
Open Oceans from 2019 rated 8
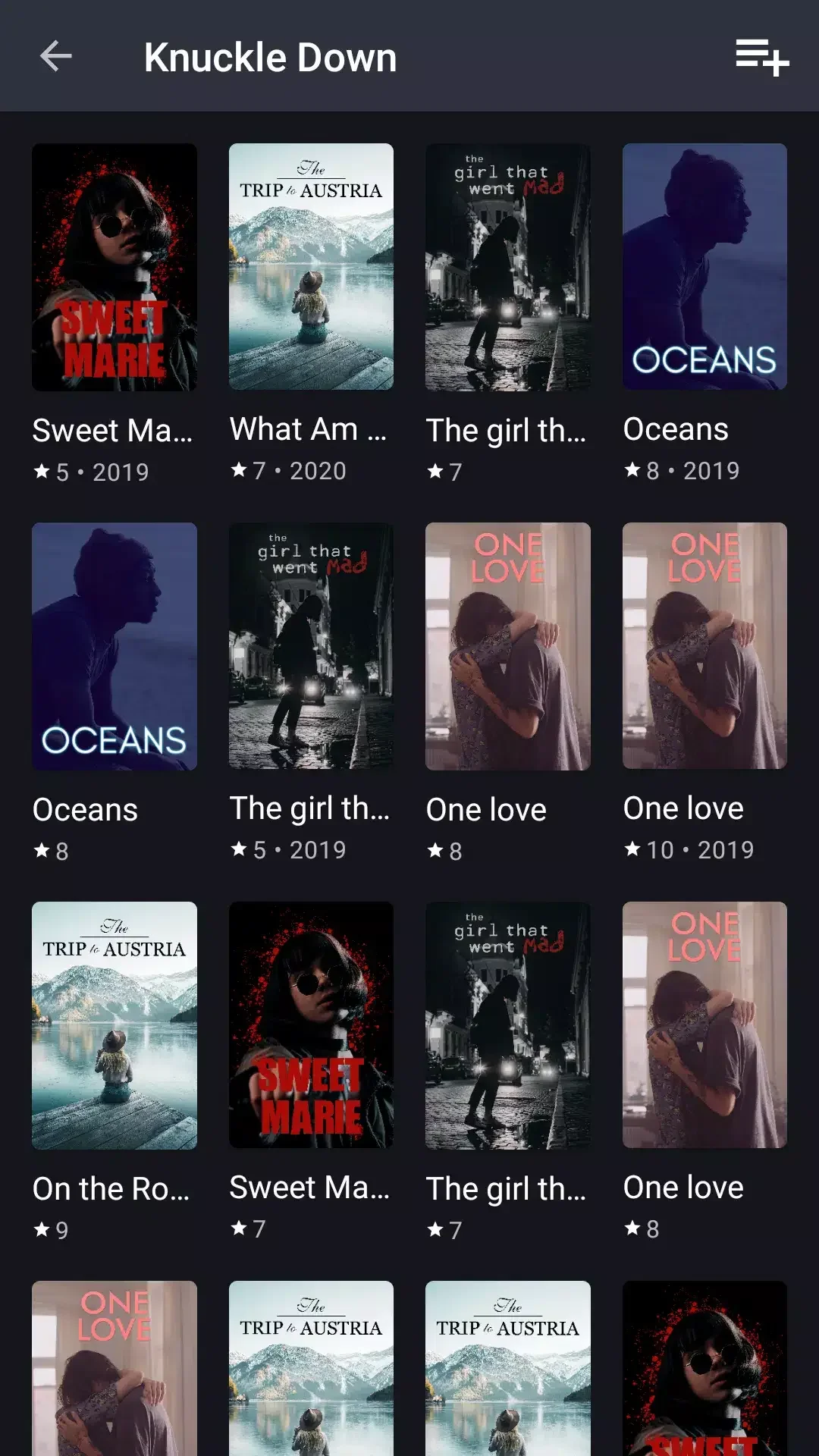(704, 268)
